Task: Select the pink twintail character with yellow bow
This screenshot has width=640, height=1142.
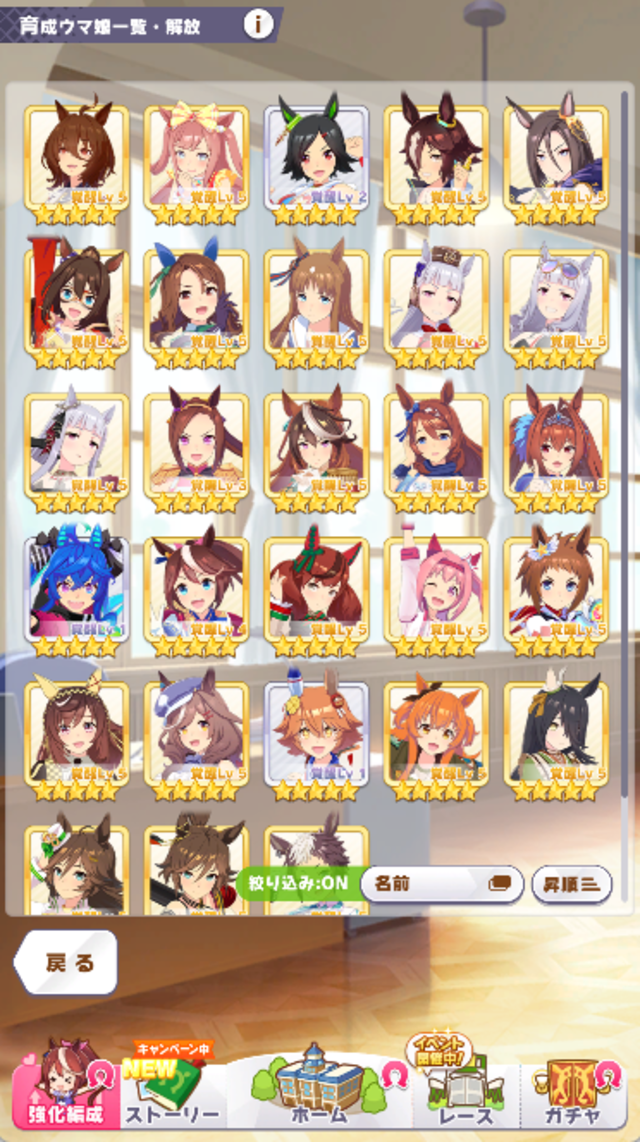Action: [197, 160]
